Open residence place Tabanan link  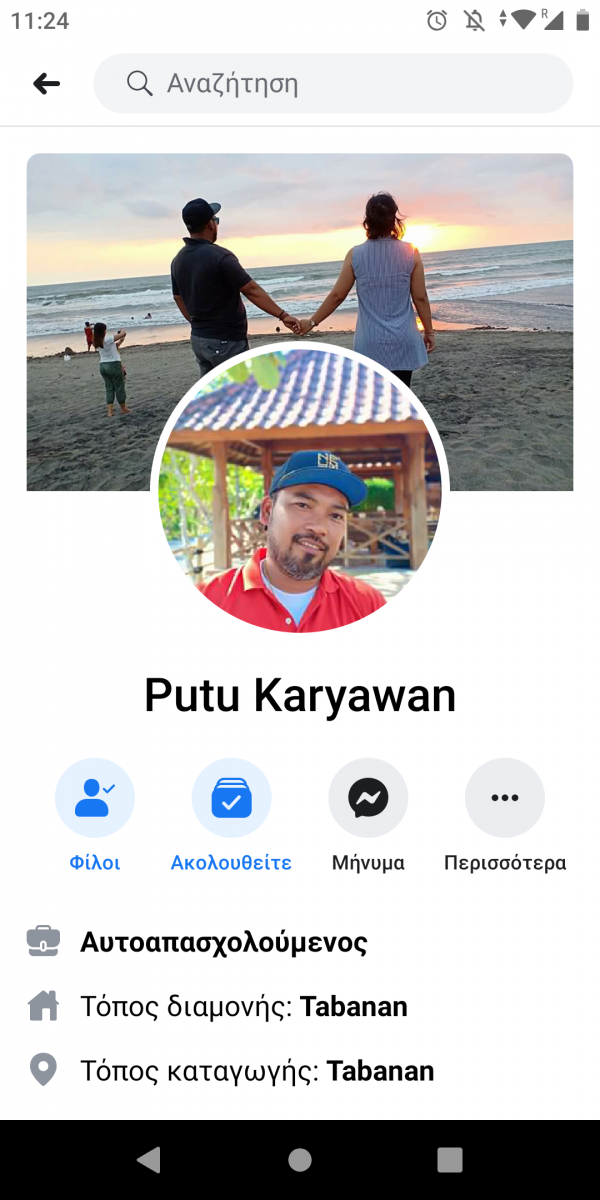click(x=353, y=1006)
